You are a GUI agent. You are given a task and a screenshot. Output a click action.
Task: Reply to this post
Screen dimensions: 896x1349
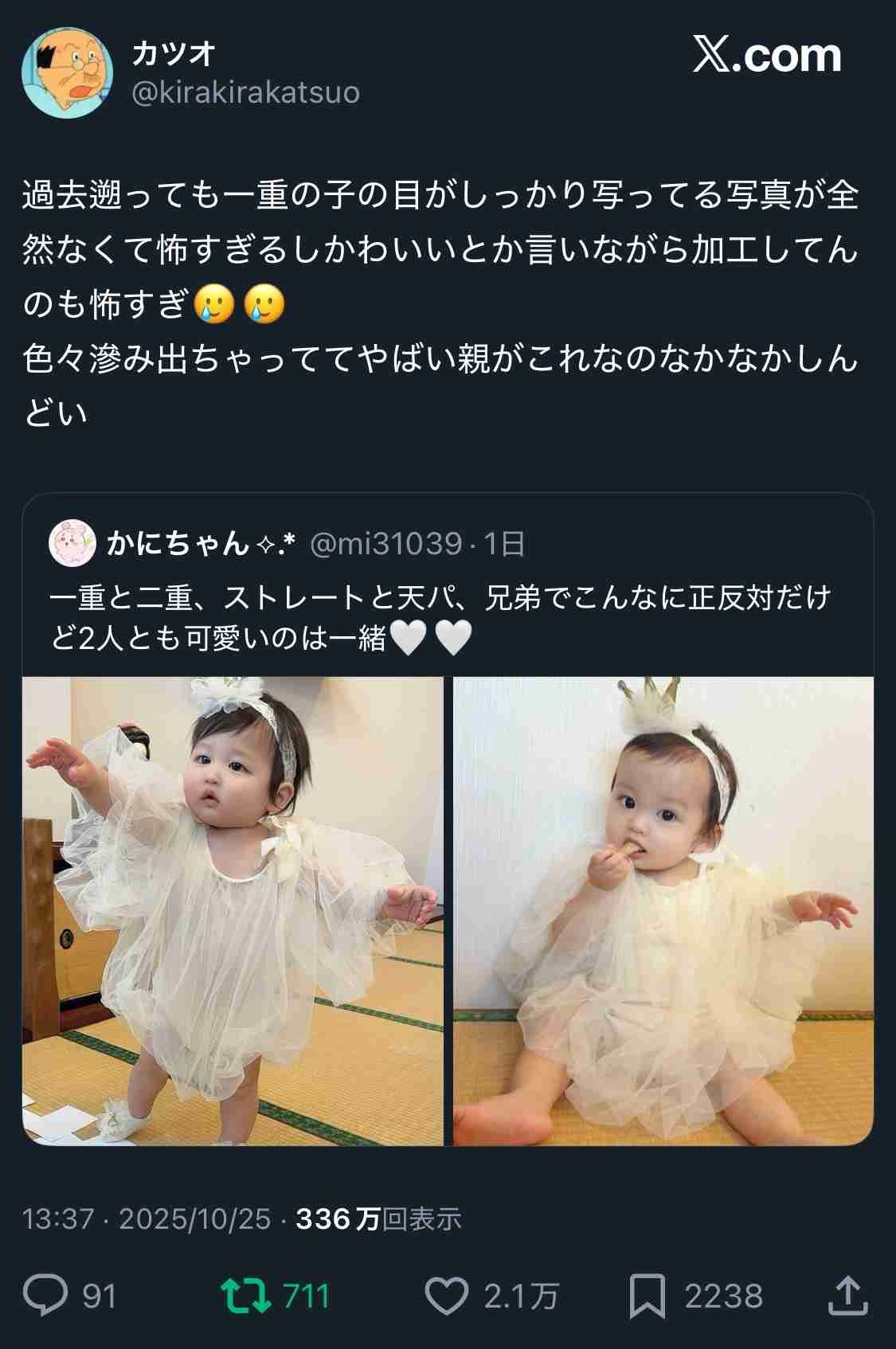tap(46, 1296)
